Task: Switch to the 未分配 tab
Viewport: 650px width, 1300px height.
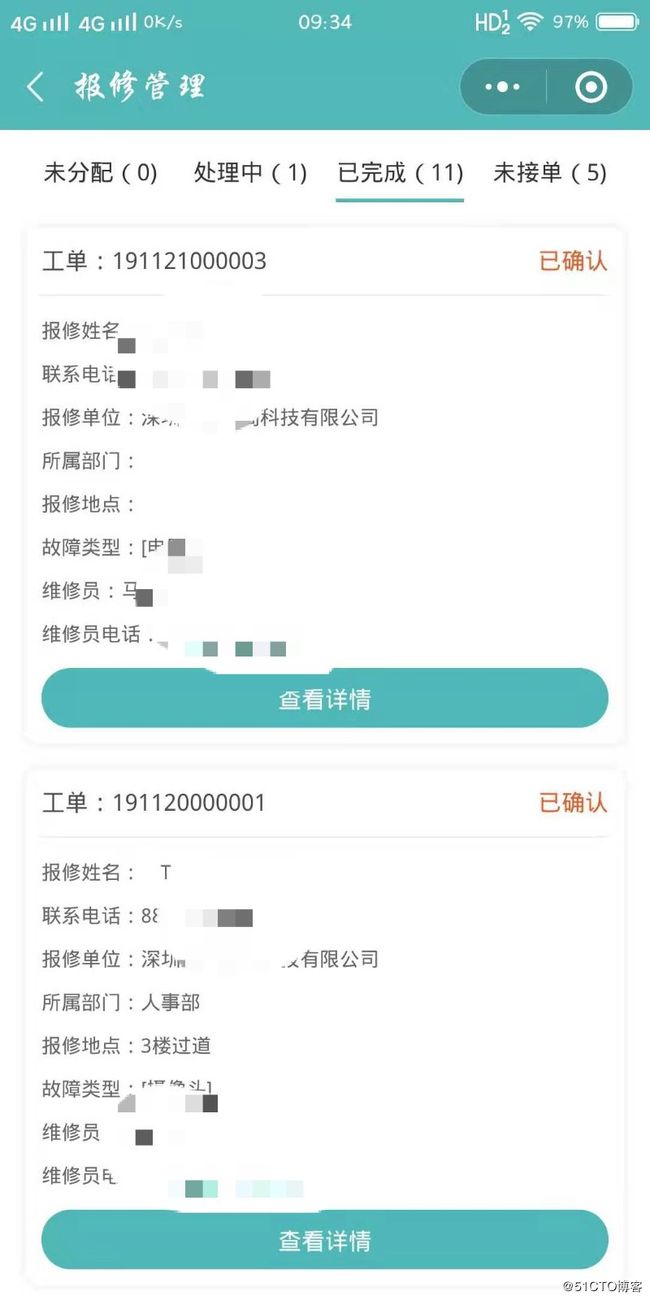Action: 100,173
